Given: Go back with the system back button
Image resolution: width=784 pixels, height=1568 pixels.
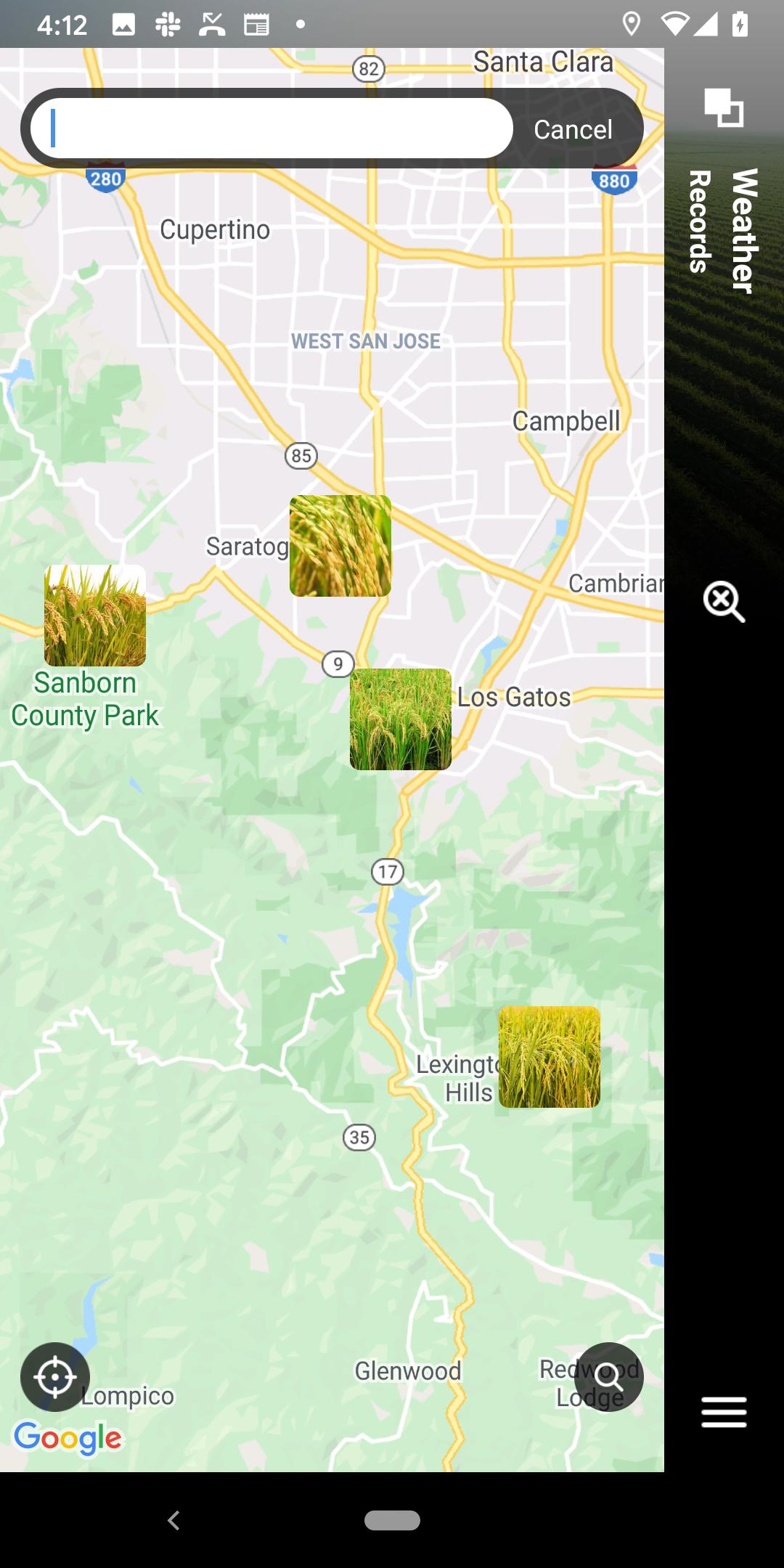Looking at the screenshot, I should pos(173,1520).
